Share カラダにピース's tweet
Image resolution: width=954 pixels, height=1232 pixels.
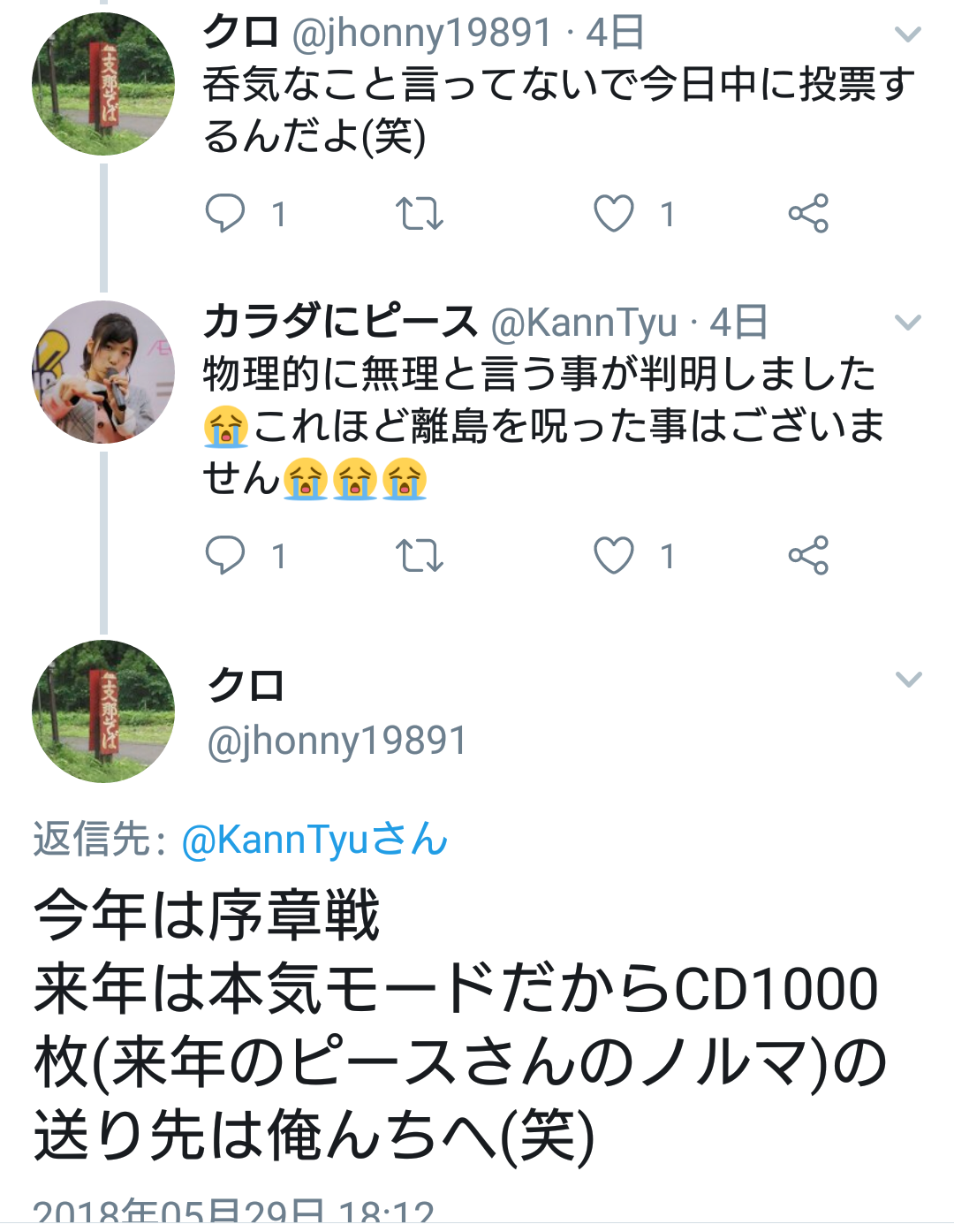click(x=810, y=557)
